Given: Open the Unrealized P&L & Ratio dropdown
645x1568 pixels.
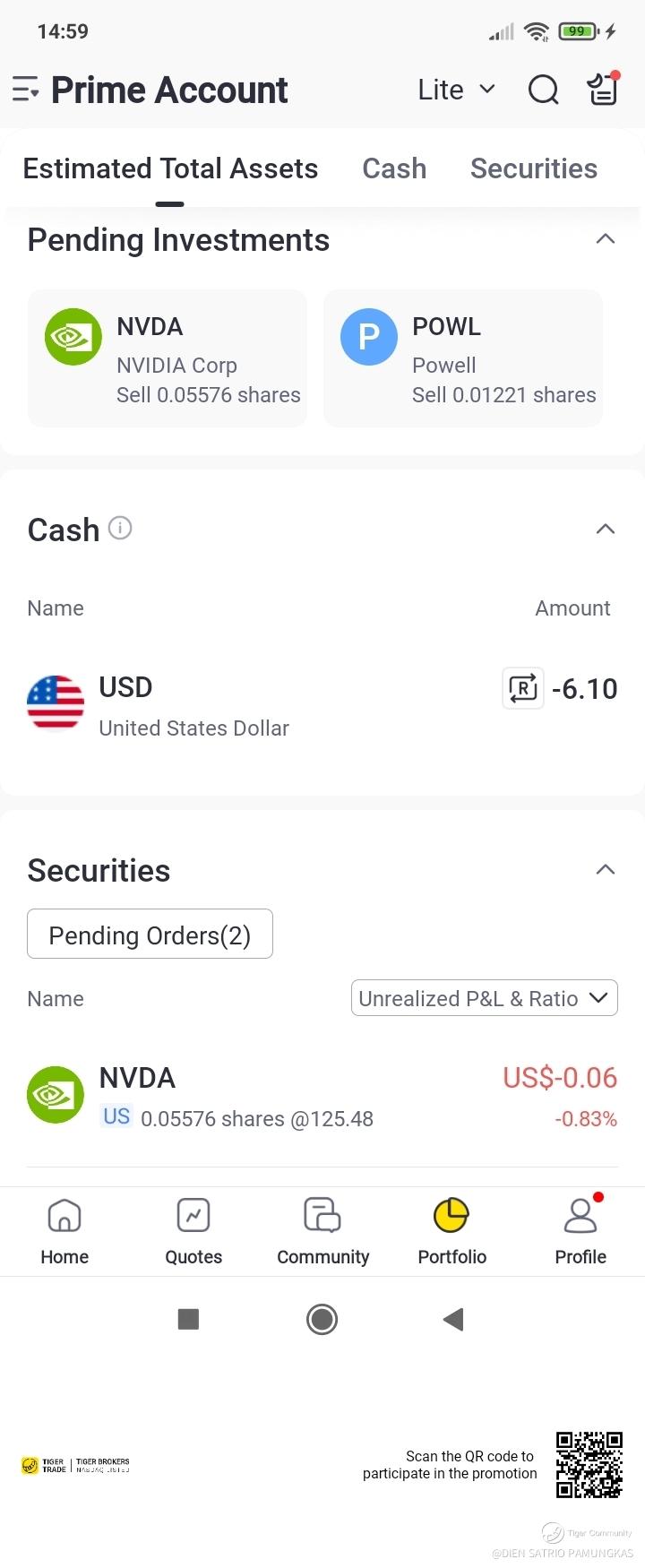Looking at the screenshot, I should coord(484,998).
